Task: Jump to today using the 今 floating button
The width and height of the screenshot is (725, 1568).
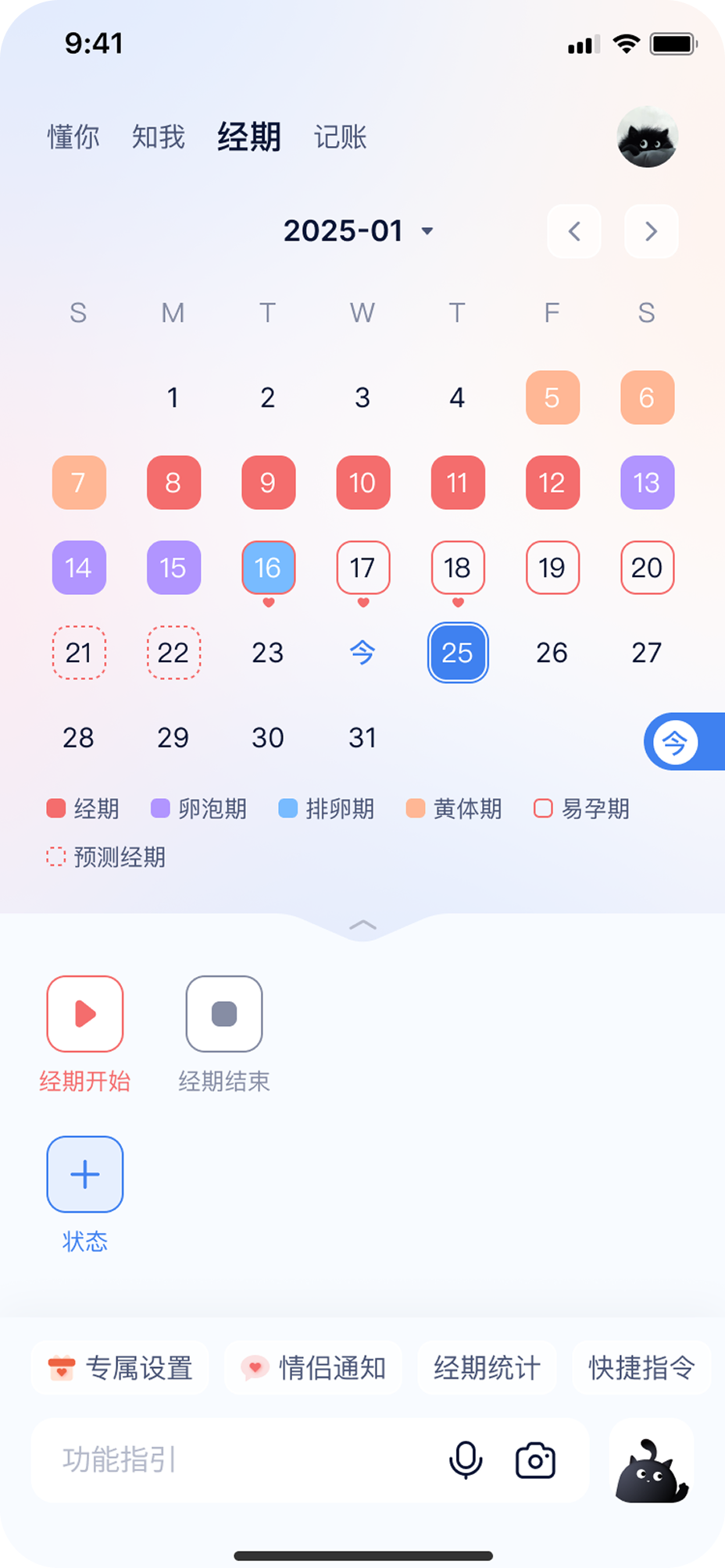Action: pyautogui.click(x=677, y=741)
